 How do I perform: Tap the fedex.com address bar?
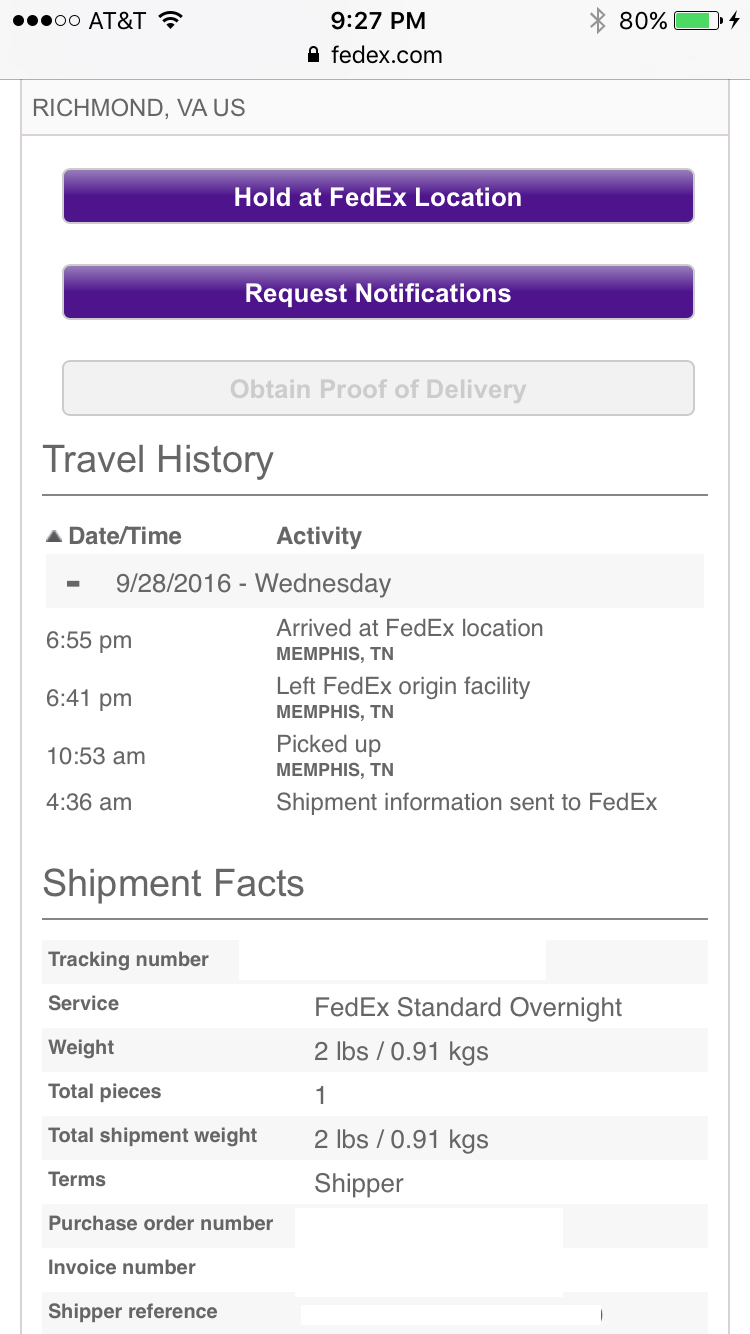(x=375, y=55)
